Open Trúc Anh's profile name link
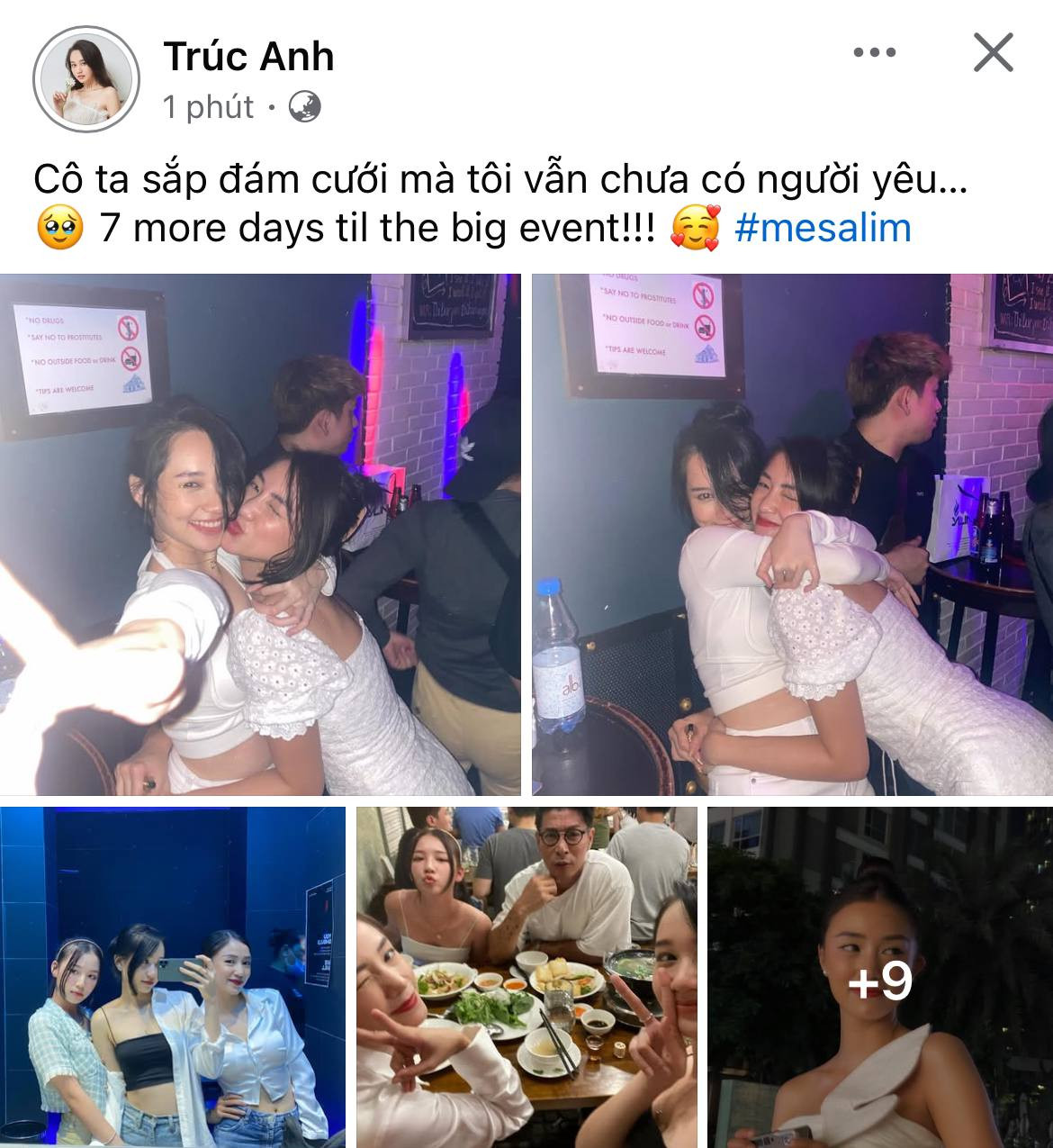1053x1148 pixels. (x=248, y=57)
